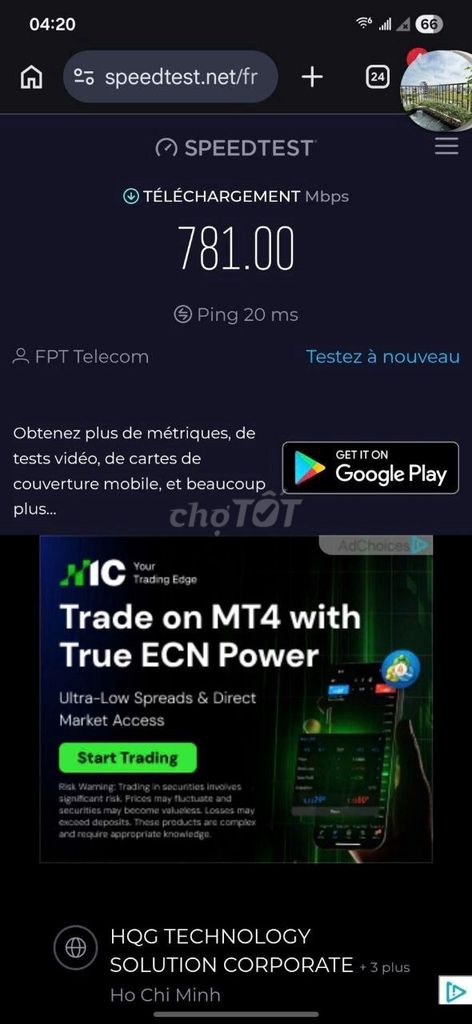
Task: Open the Get it on Google Play badge
Action: [x=371, y=468]
